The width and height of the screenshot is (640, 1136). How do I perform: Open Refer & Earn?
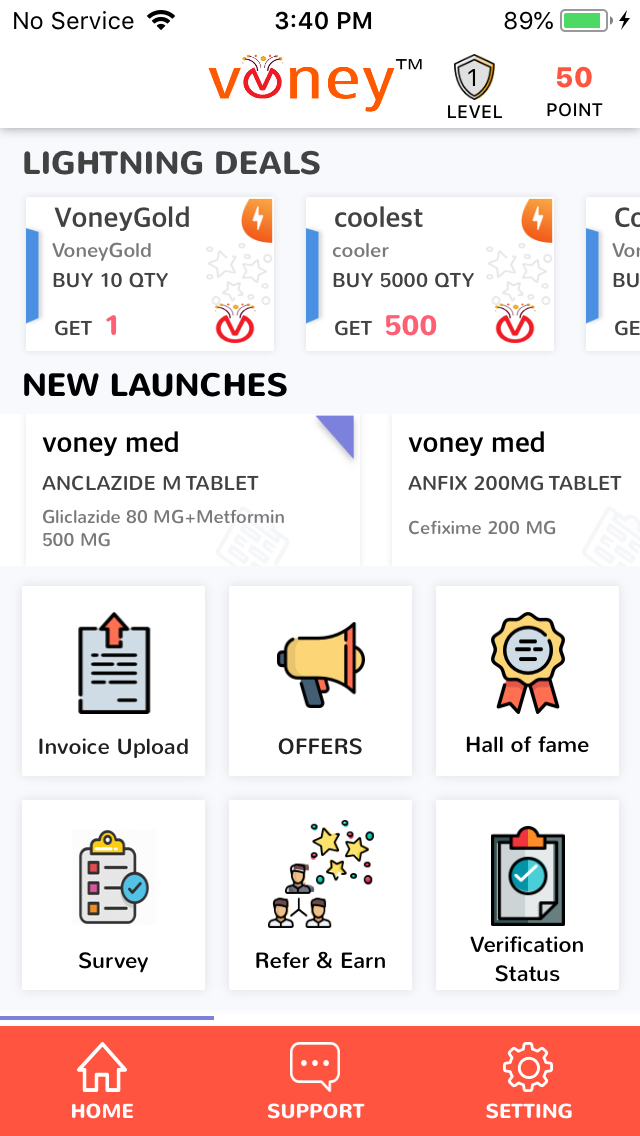coord(320,895)
